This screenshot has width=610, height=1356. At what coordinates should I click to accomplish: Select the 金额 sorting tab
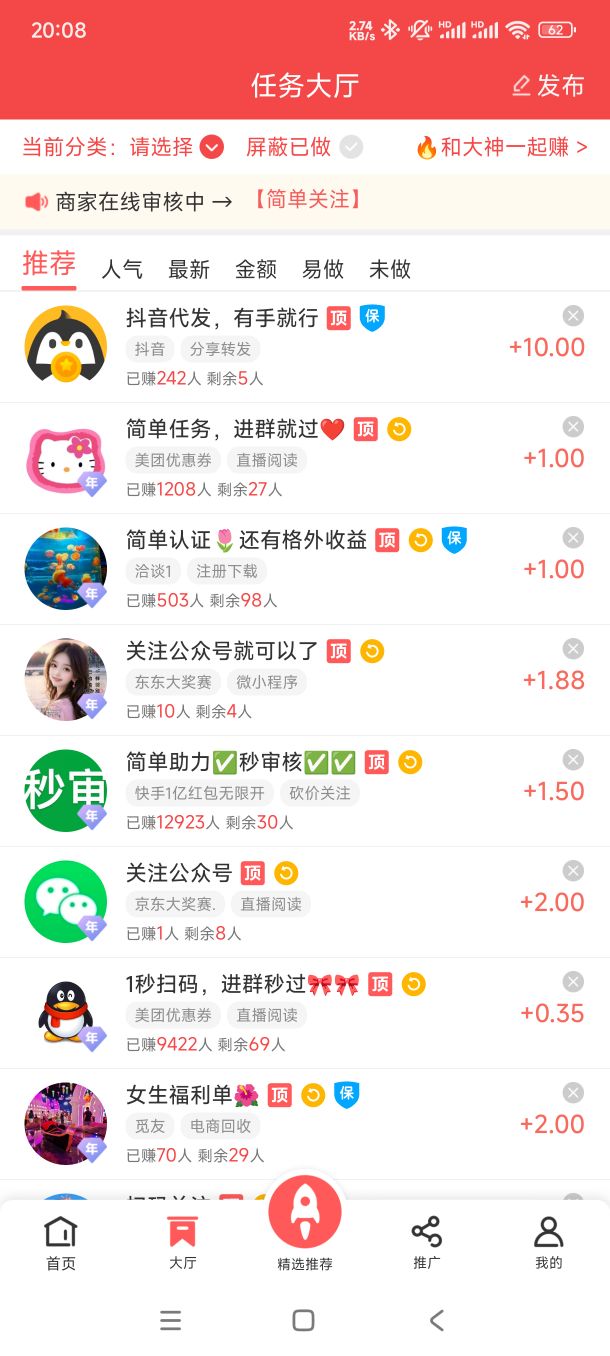[256, 269]
